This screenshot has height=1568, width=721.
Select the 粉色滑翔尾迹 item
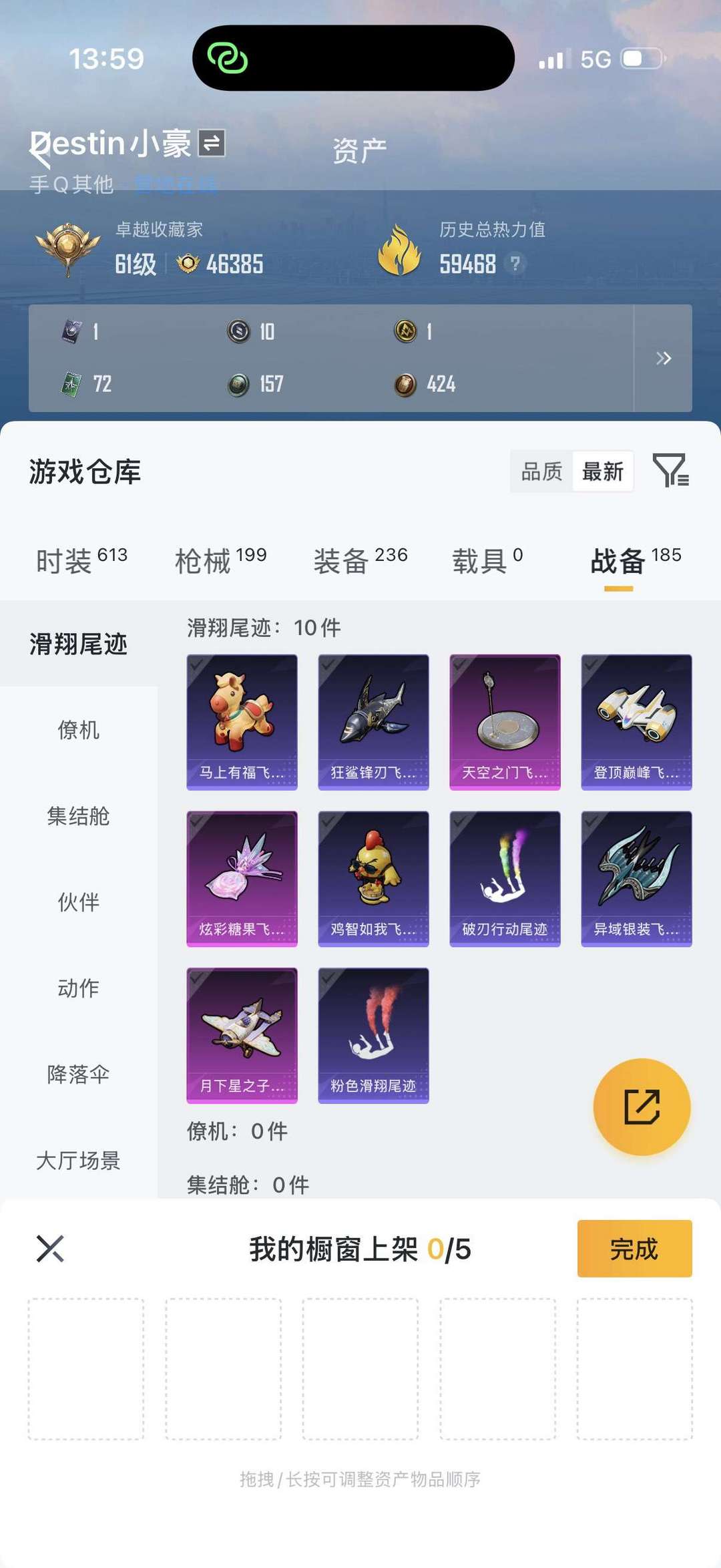tap(373, 1035)
